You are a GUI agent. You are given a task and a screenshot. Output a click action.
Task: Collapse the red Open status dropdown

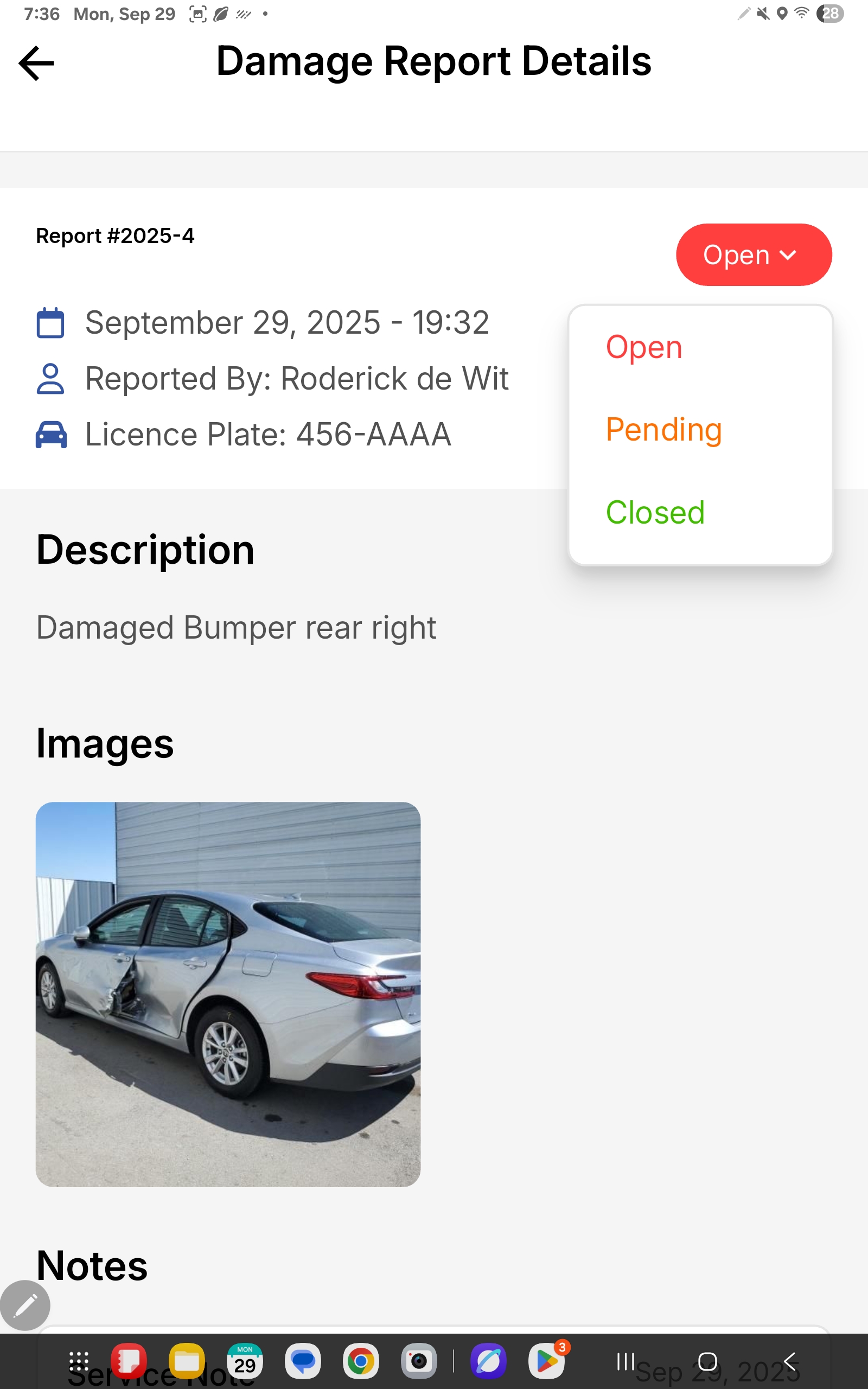tap(753, 255)
